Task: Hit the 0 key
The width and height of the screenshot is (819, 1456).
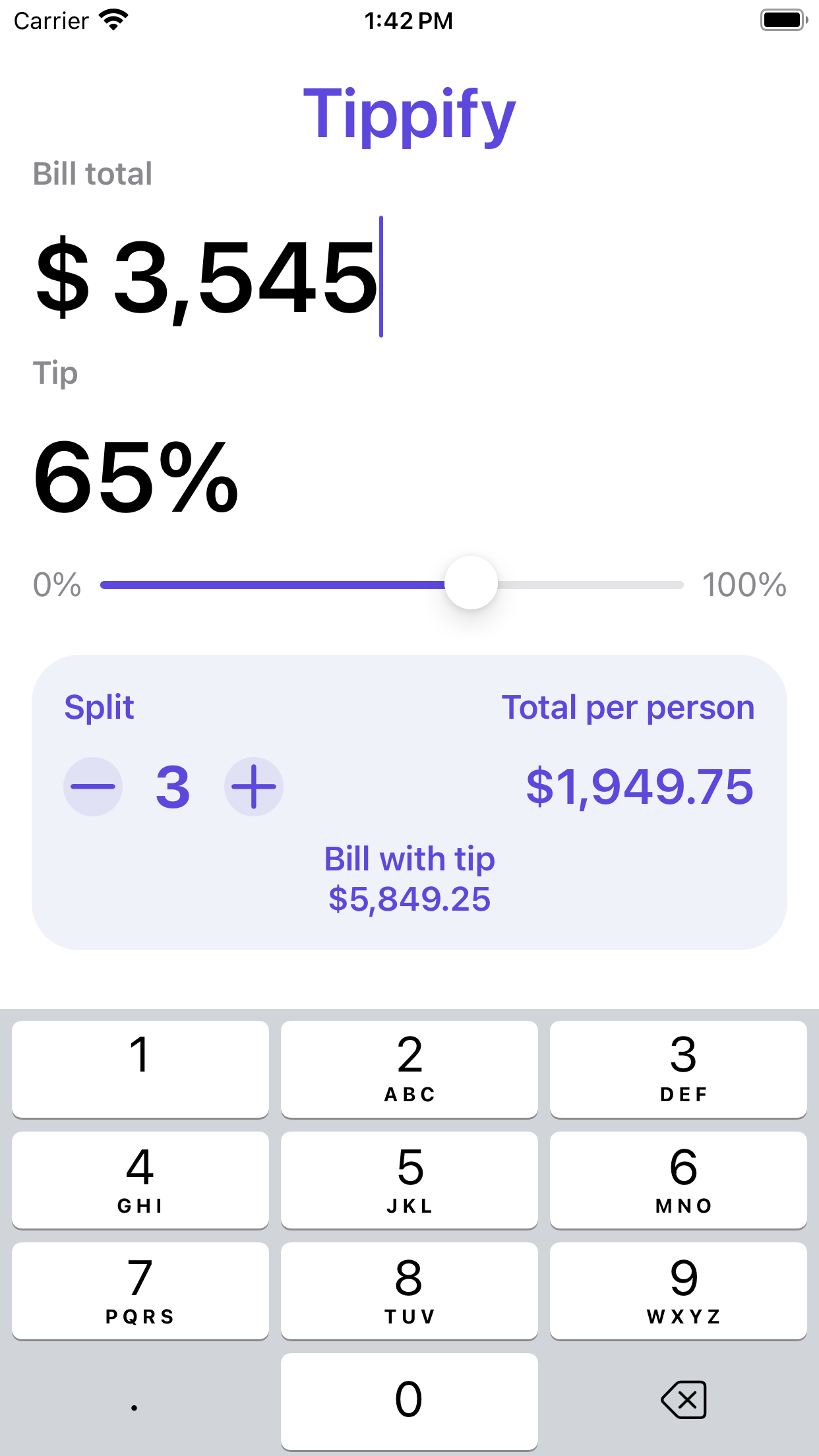Action: [x=409, y=1401]
